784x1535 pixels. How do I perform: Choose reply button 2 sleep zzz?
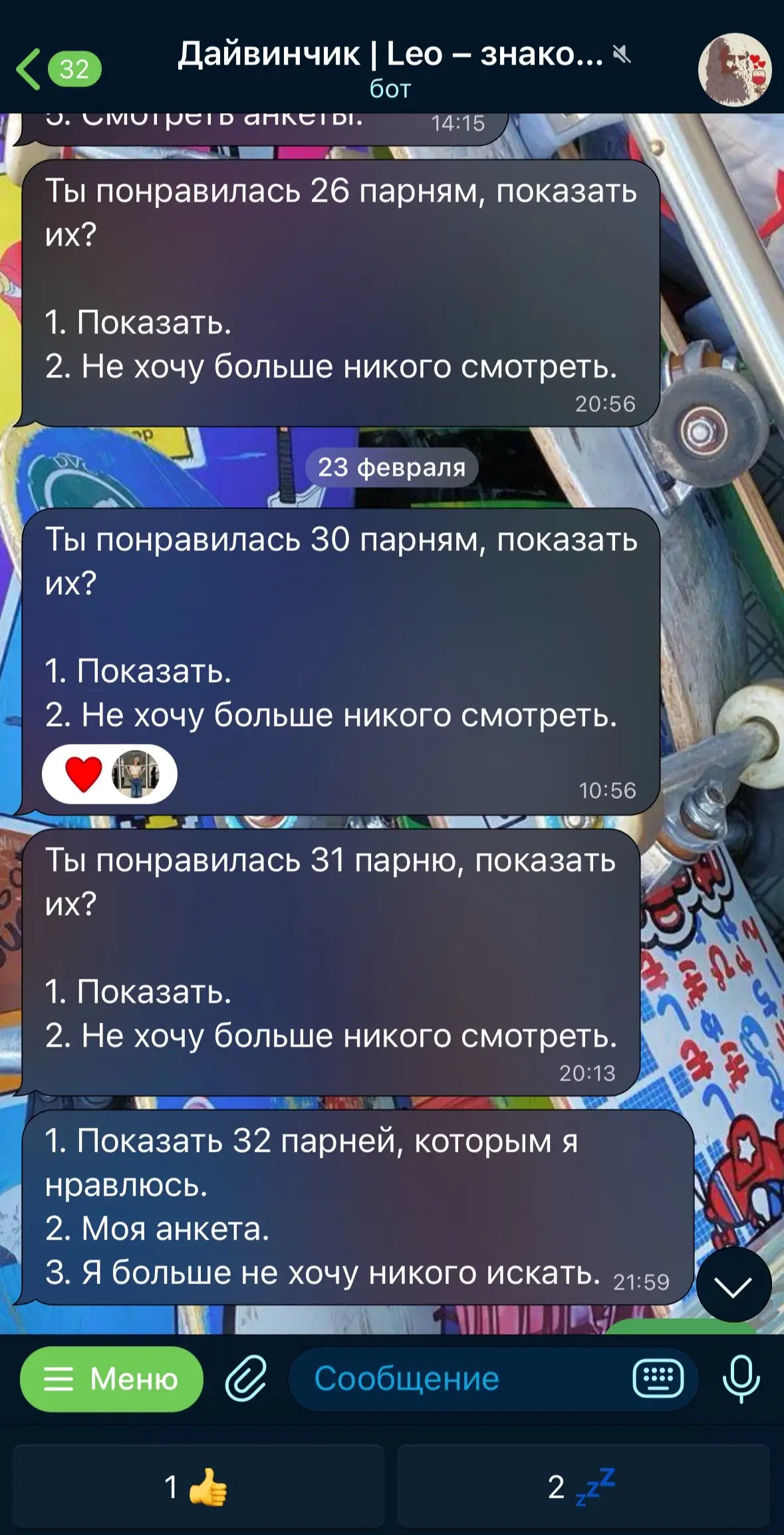click(583, 1486)
